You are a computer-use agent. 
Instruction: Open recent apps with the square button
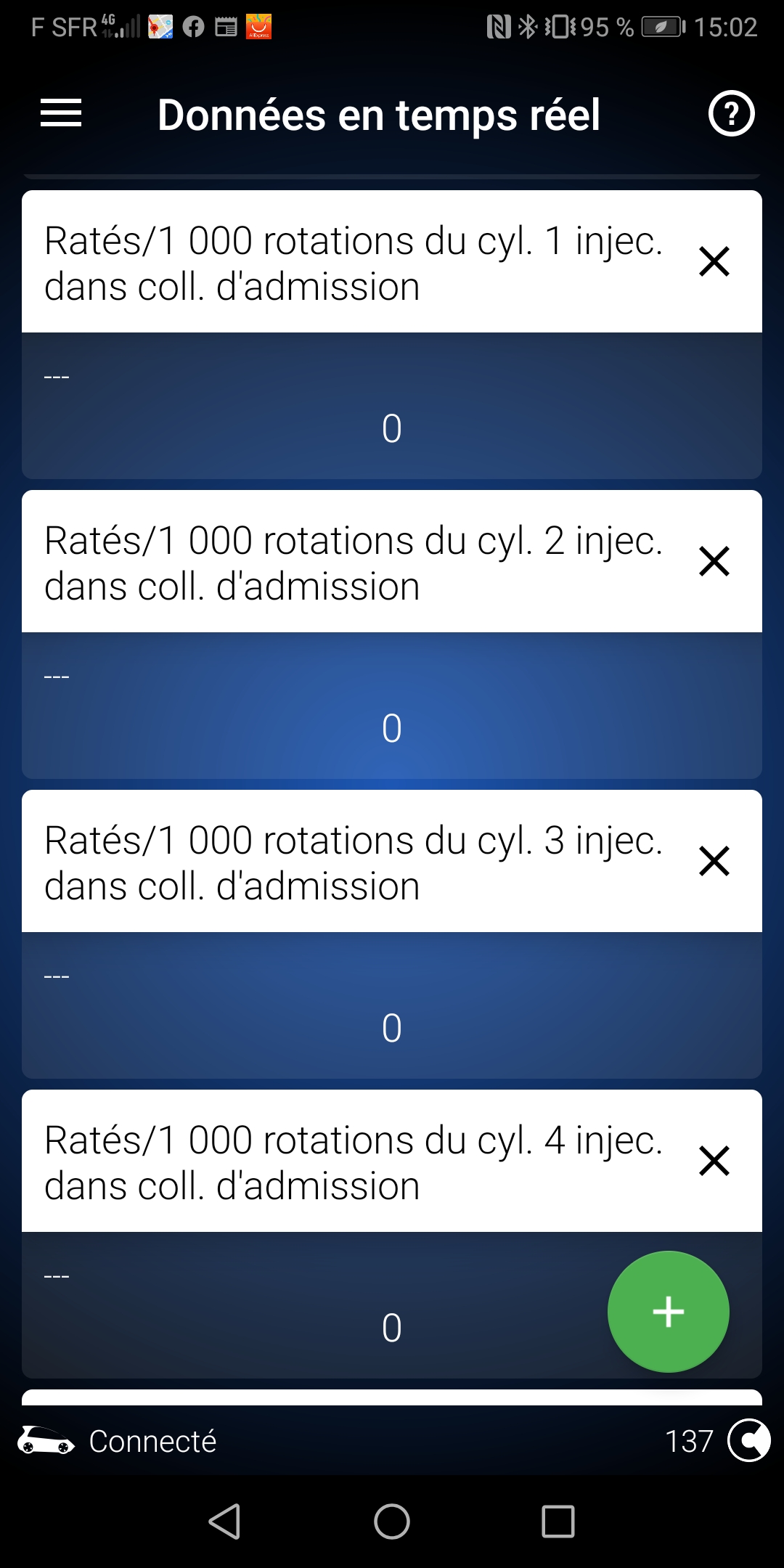[x=558, y=1522]
